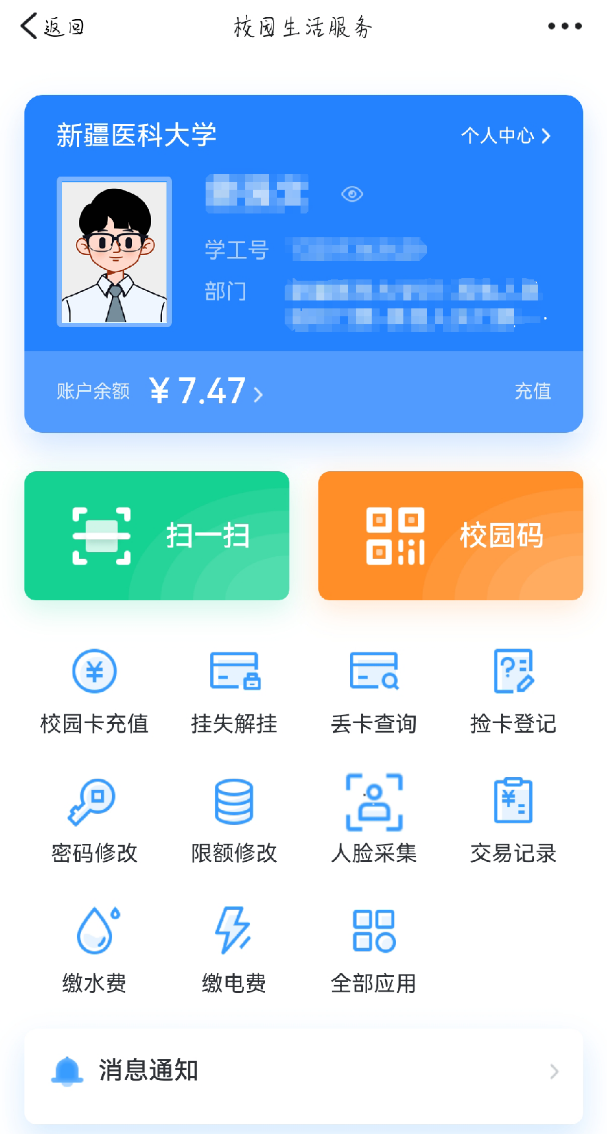Image resolution: width=607 pixels, height=1134 pixels.
Task: Go back using the 返回 arrow
Action: [x=52, y=27]
